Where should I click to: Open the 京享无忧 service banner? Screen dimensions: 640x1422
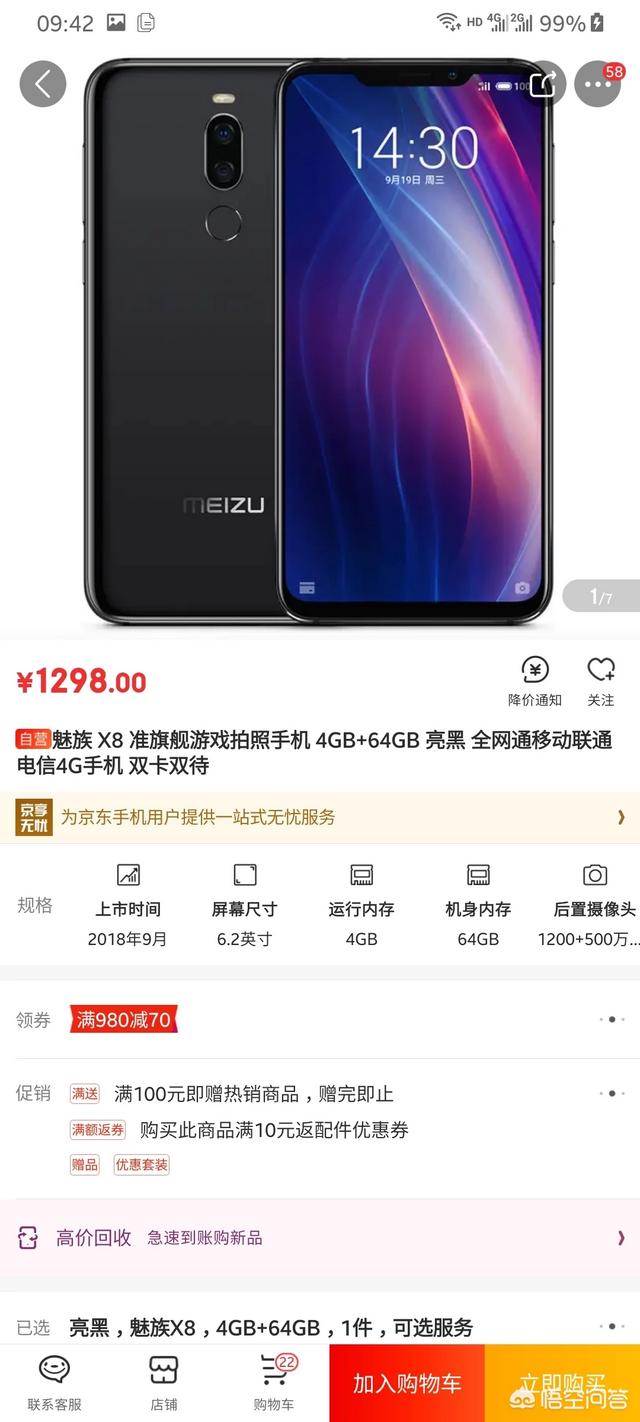(x=320, y=817)
